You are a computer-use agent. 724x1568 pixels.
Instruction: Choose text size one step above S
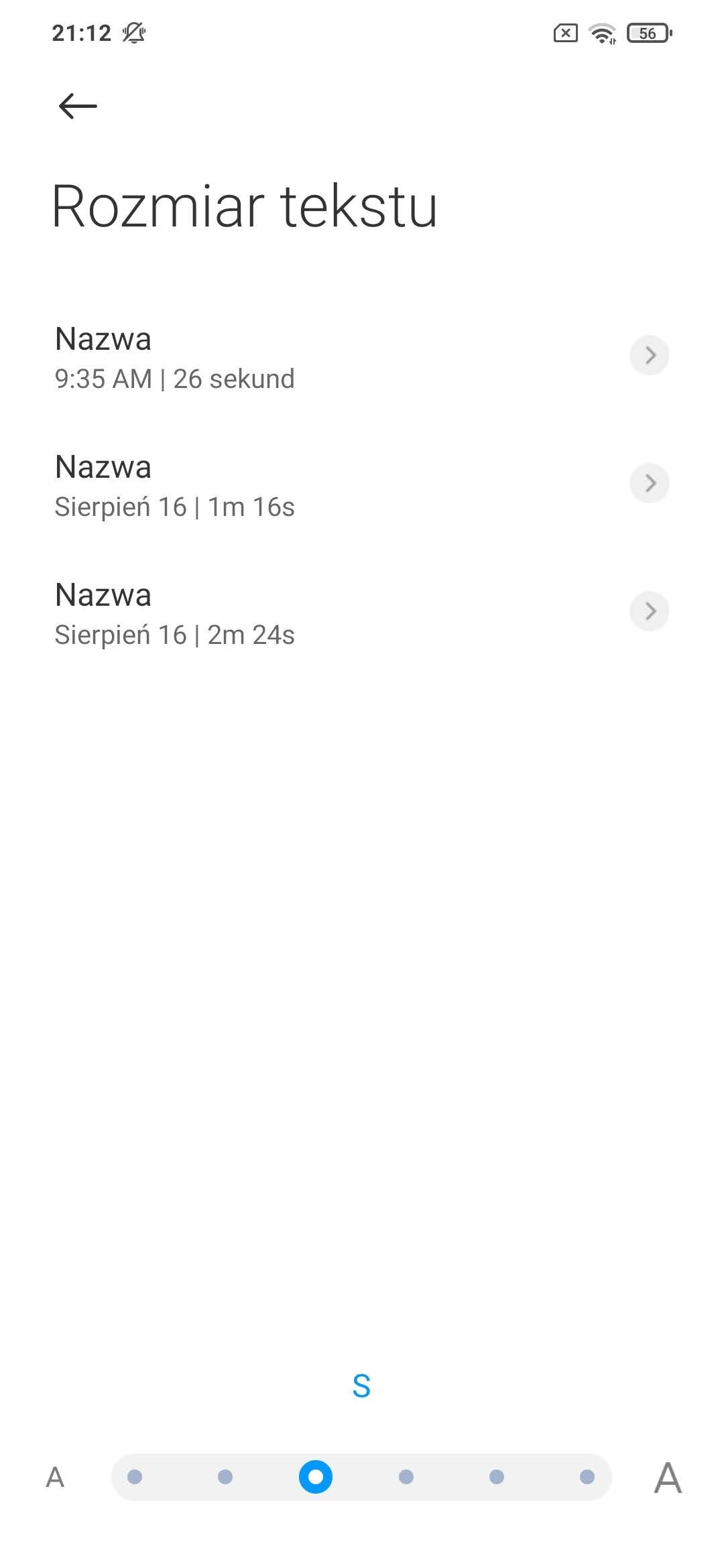(406, 1477)
